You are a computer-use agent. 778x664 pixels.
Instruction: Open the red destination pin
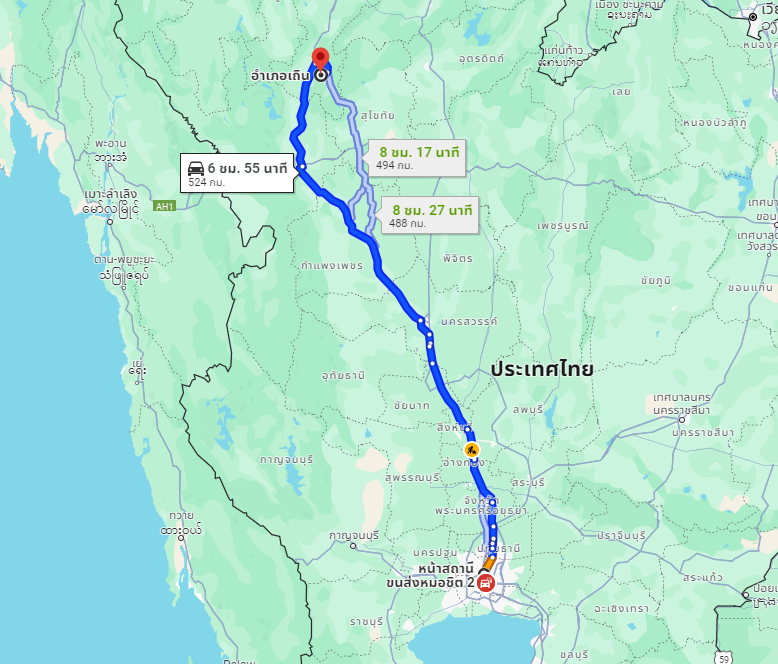click(x=320, y=58)
